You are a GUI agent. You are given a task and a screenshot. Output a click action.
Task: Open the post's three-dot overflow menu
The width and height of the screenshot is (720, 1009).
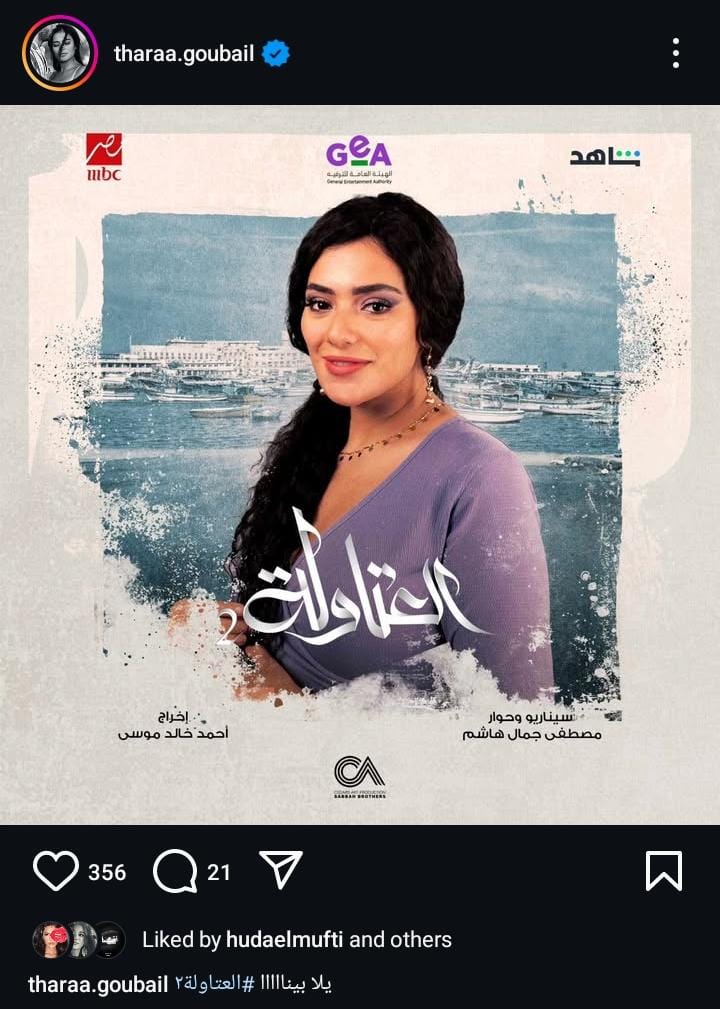(676, 53)
